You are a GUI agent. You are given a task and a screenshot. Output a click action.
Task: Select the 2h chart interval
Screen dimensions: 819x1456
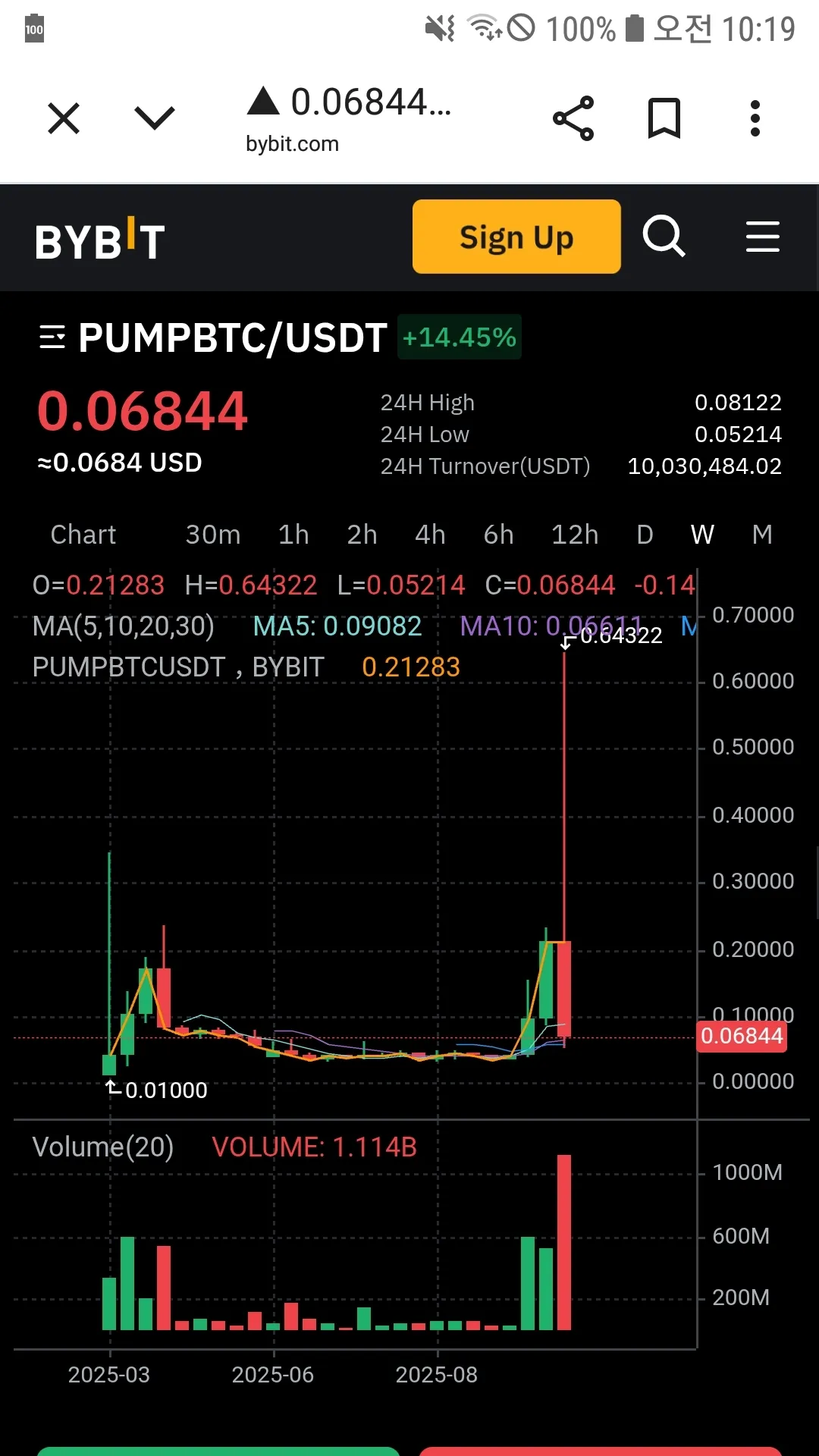pyautogui.click(x=362, y=535)
